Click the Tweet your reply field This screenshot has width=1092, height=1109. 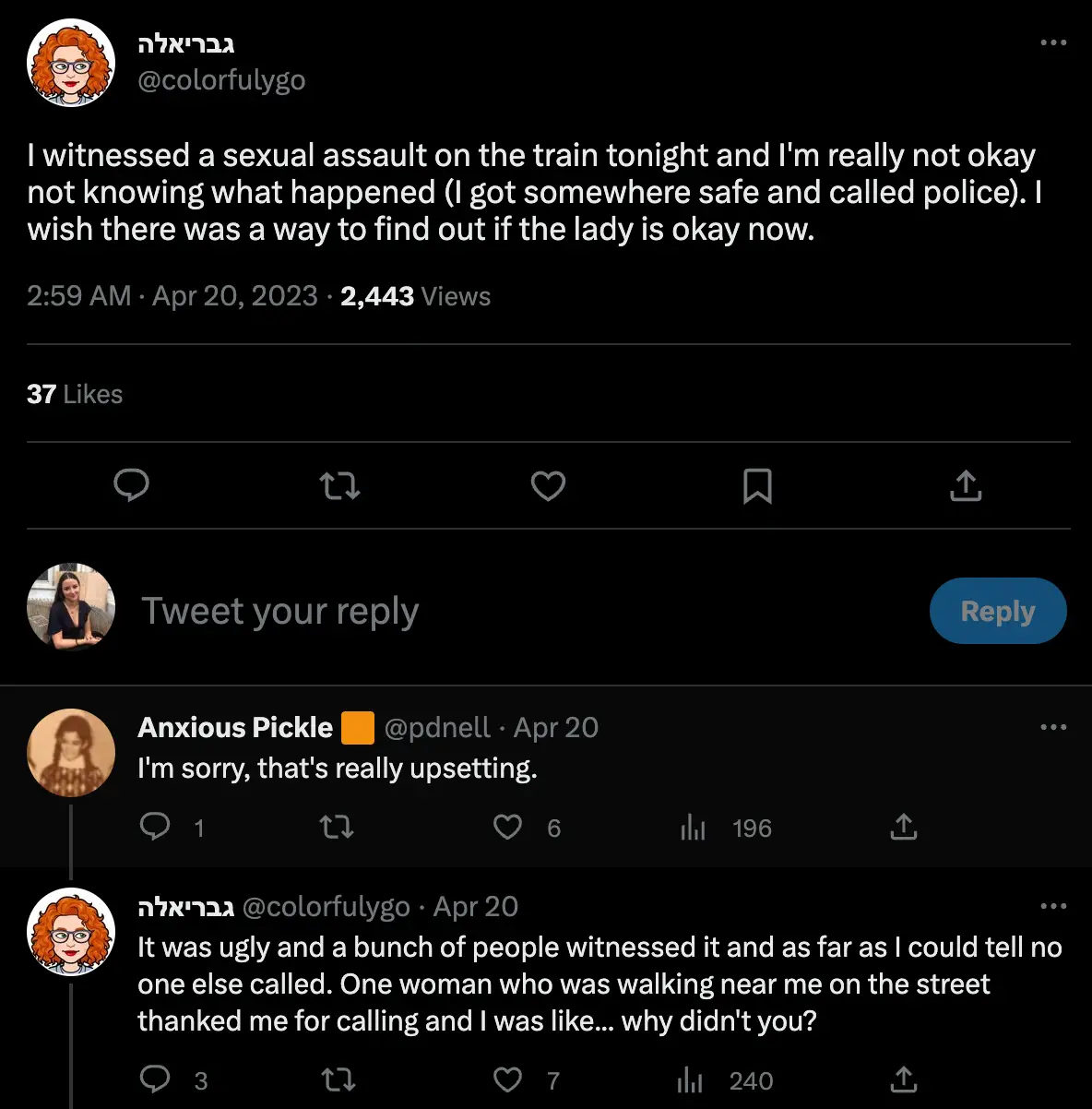point(280,610)
